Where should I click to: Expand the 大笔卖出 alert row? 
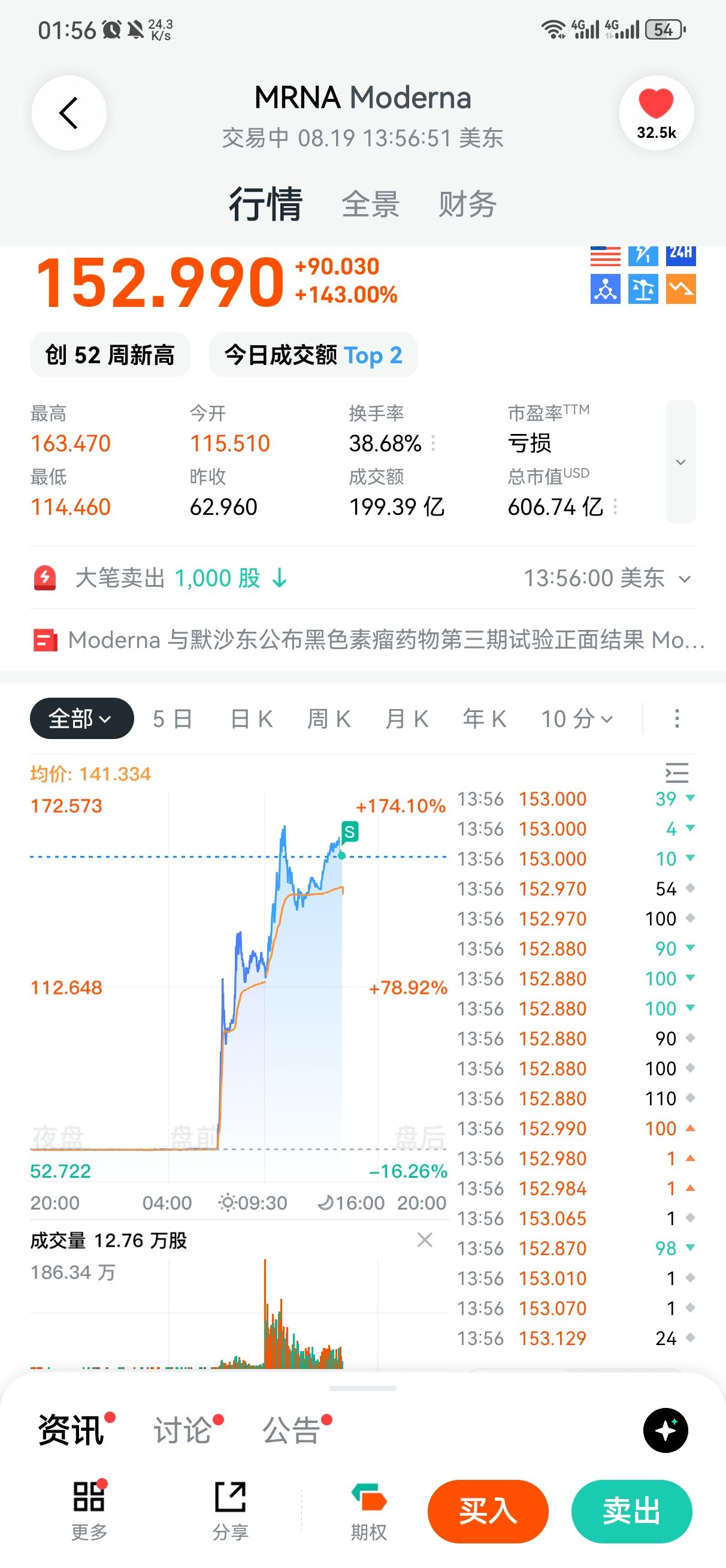[362, 578]
